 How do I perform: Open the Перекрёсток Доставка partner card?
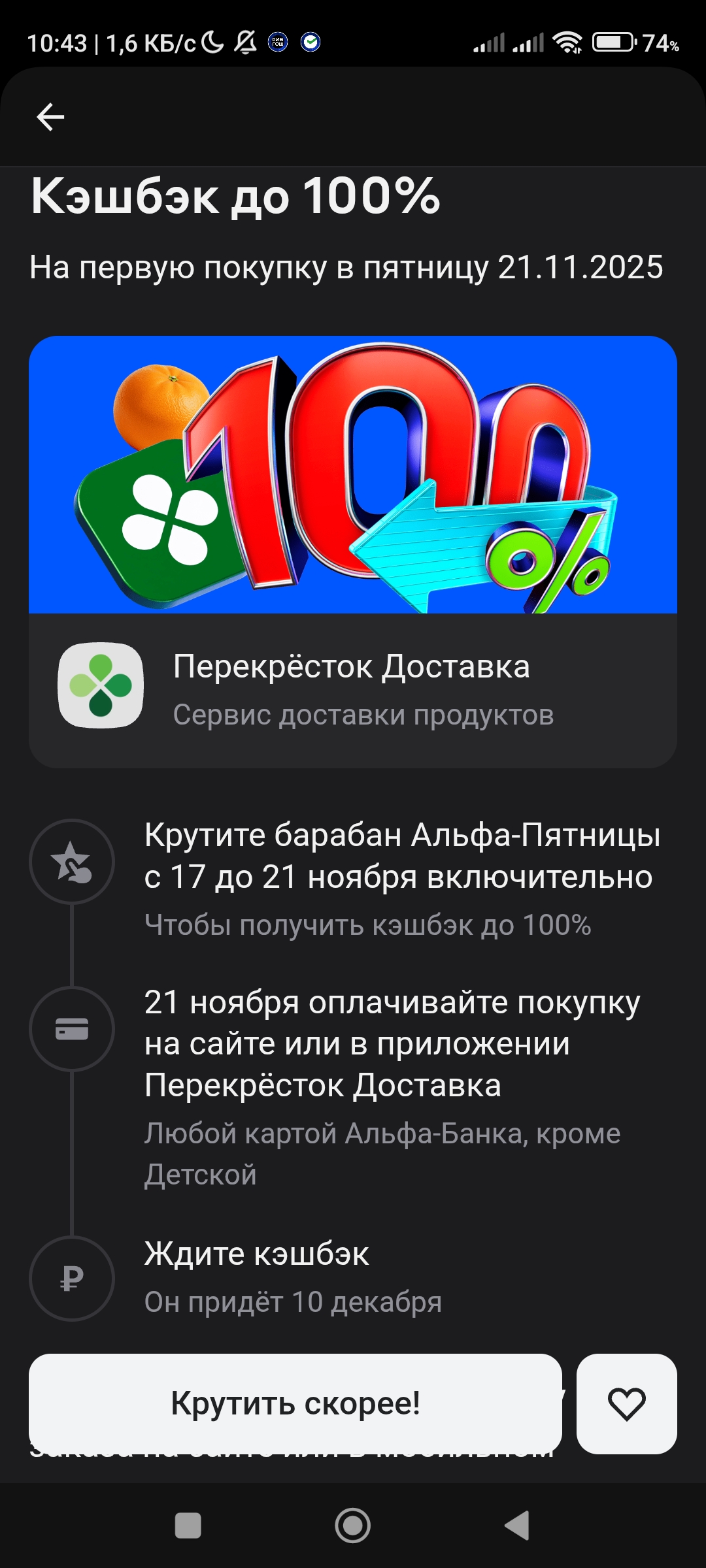coord(353,689)
